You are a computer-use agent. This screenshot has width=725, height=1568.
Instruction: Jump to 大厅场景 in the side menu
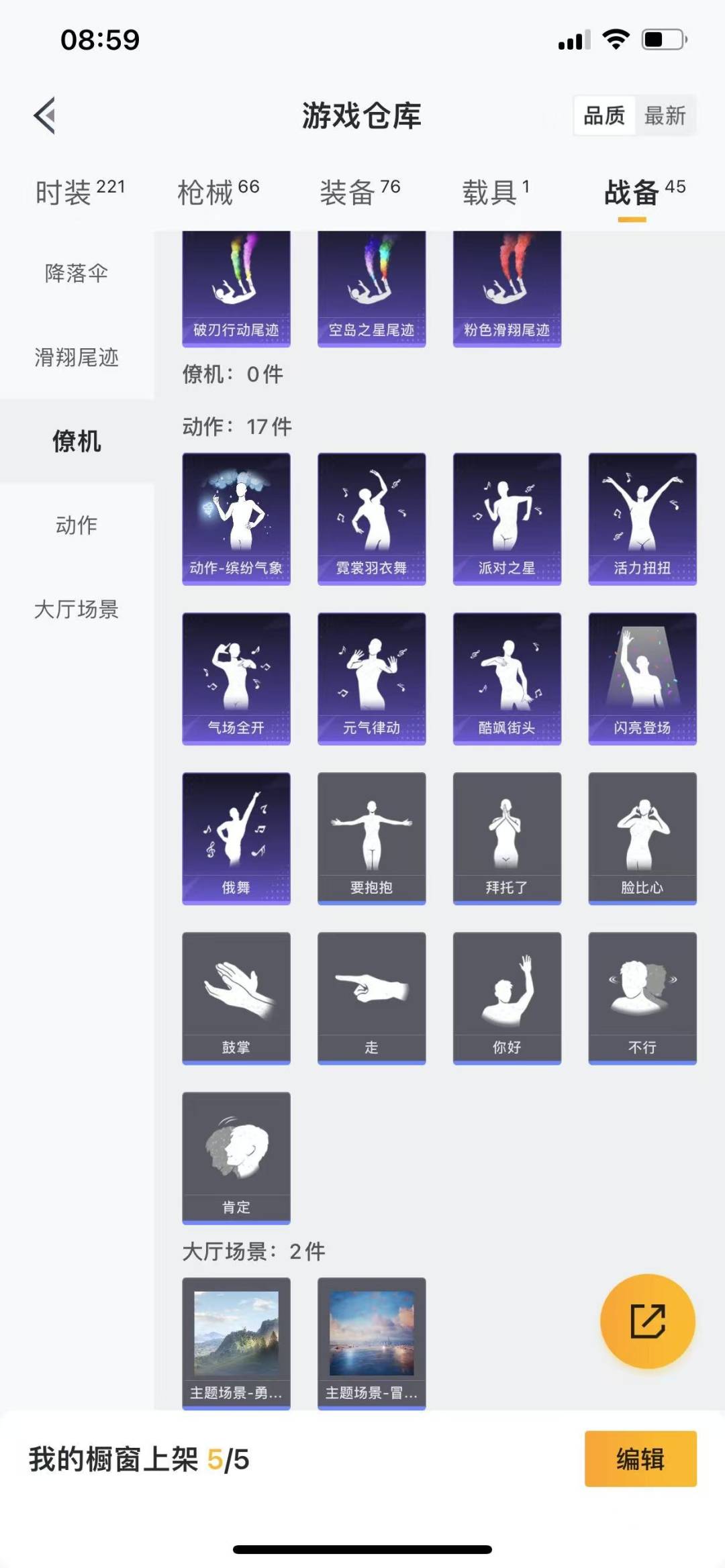point(77,609)
